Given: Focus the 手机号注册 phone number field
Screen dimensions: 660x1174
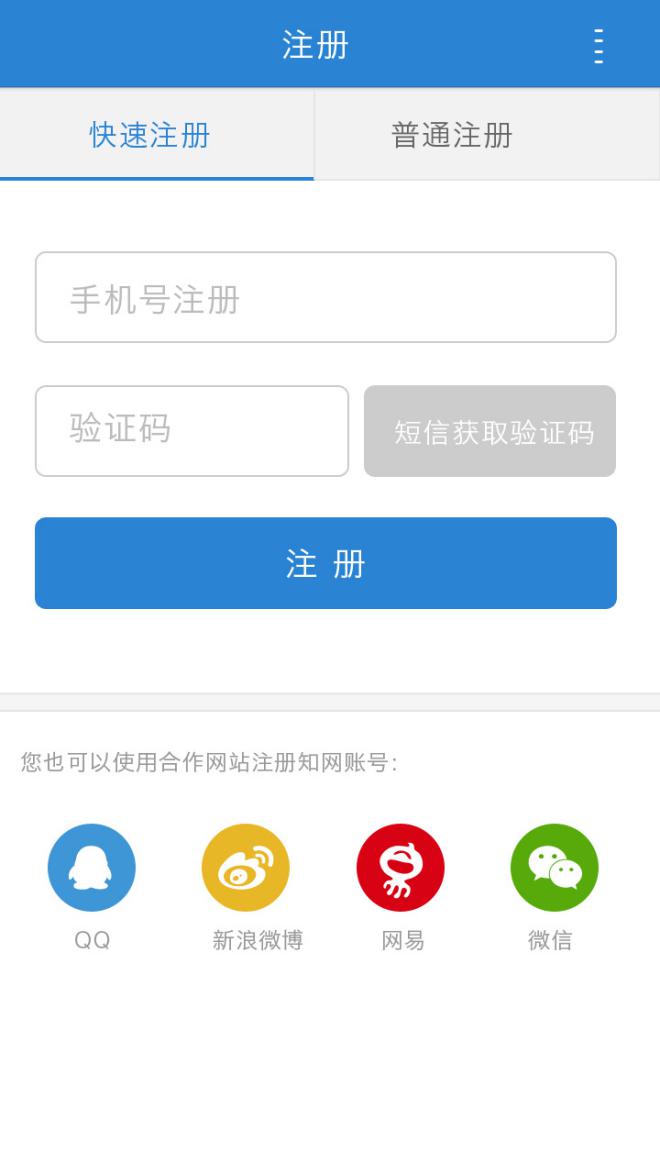Looking at the screenshot, I should (x=325, y=298).
